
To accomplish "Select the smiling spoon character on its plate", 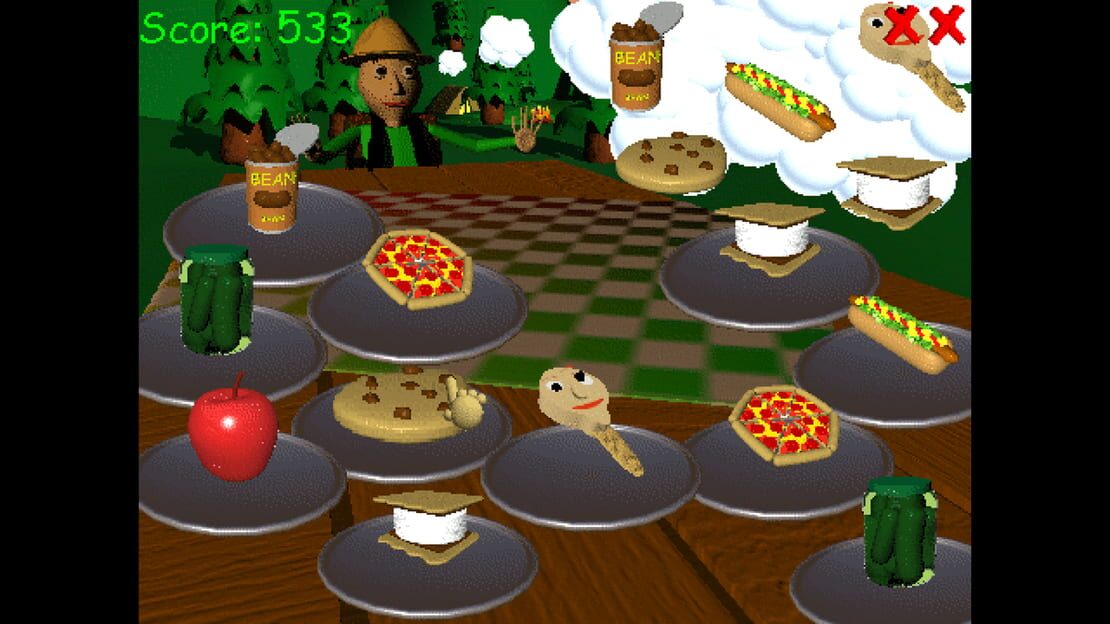I will tap(588, 416).
